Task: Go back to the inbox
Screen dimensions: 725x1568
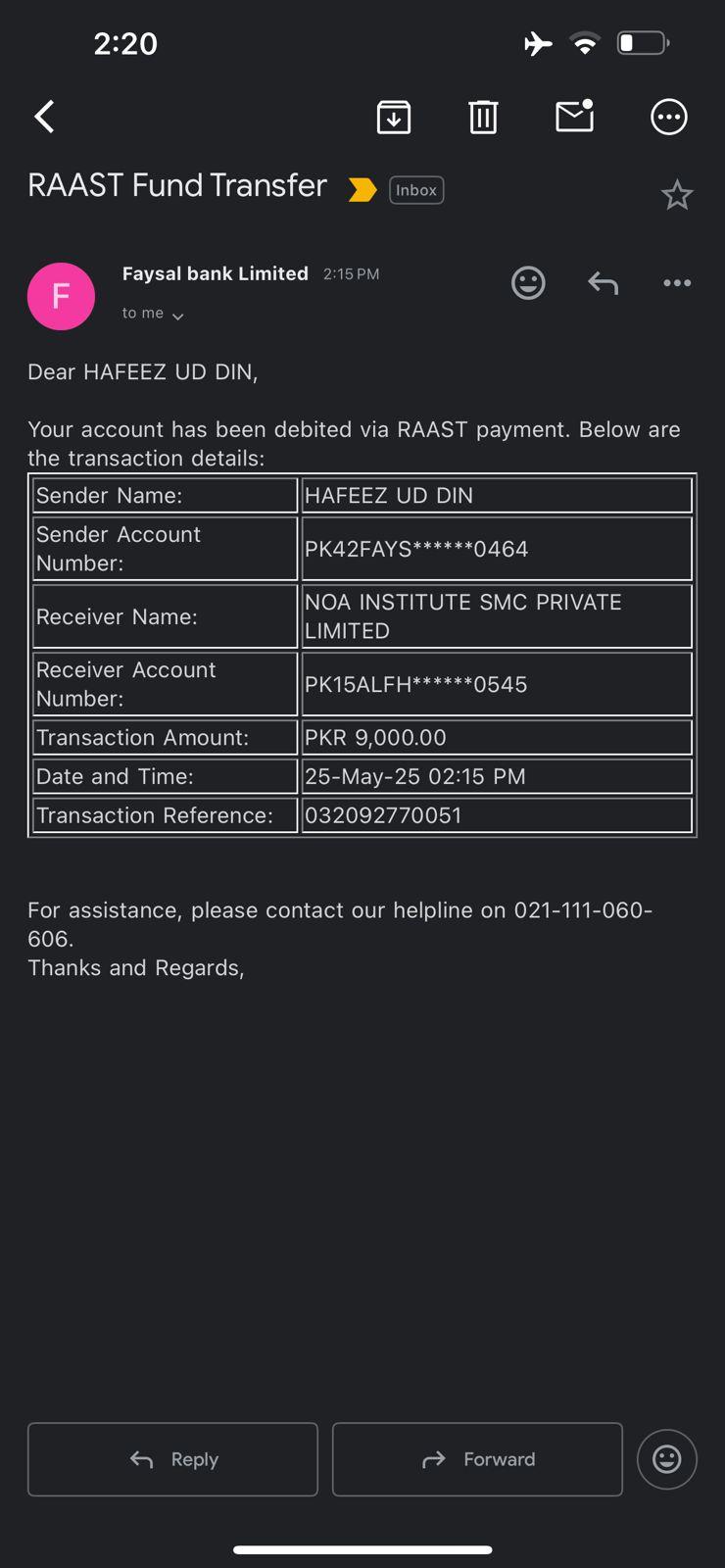Action: (x=45, y=117)
